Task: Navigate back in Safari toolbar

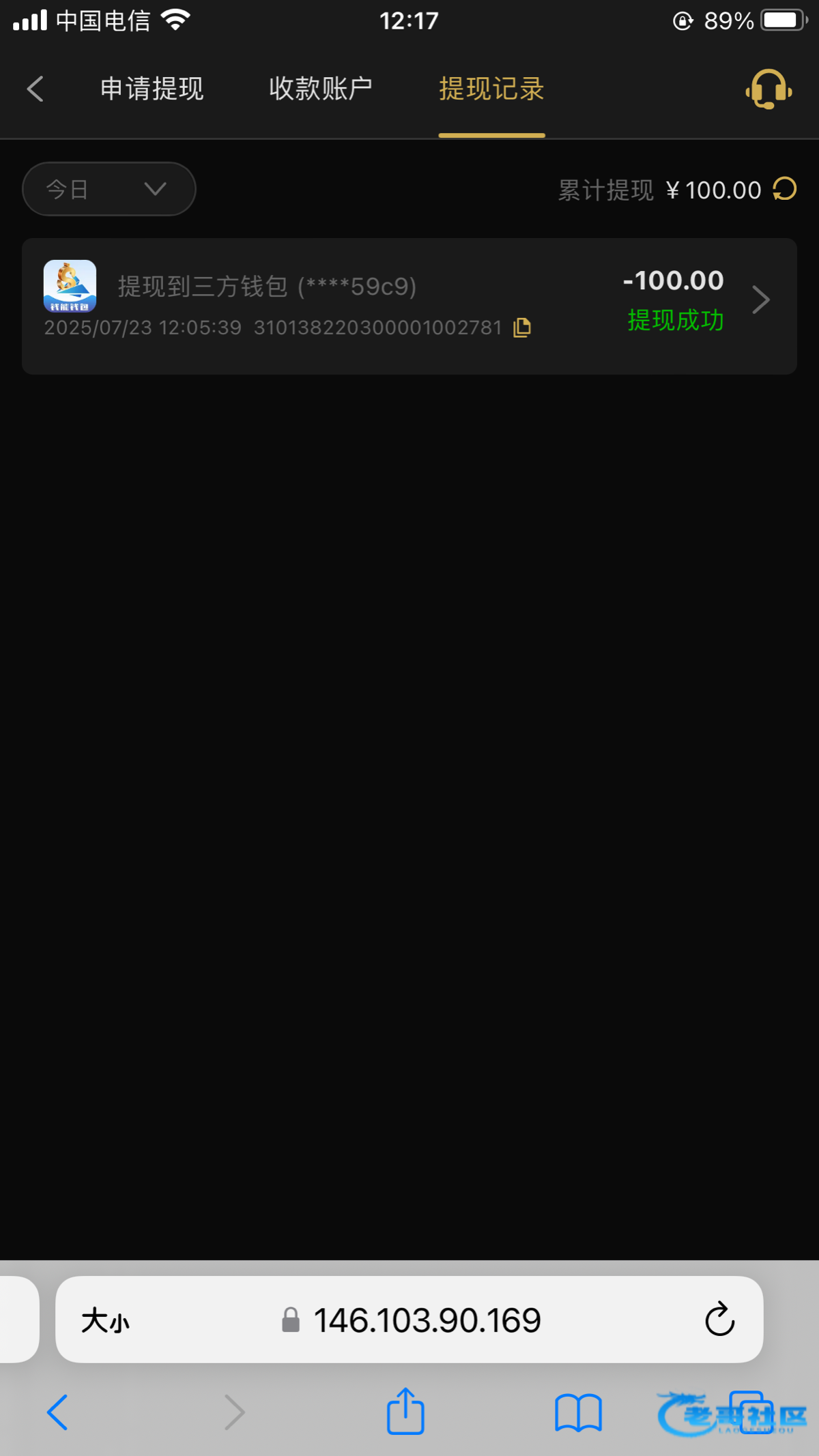Action: (58, 1412)
